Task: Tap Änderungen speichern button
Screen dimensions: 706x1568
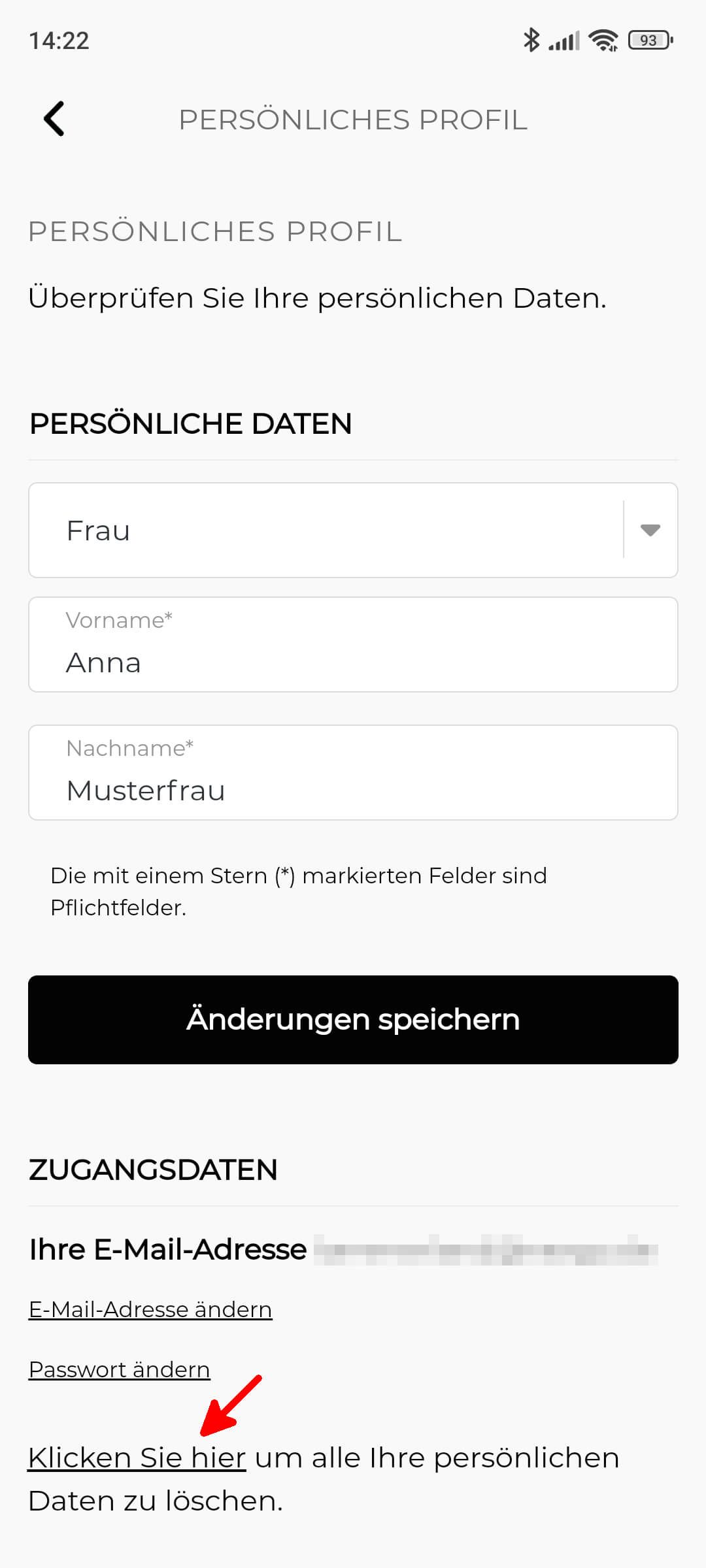Action: click(353, 1019)
